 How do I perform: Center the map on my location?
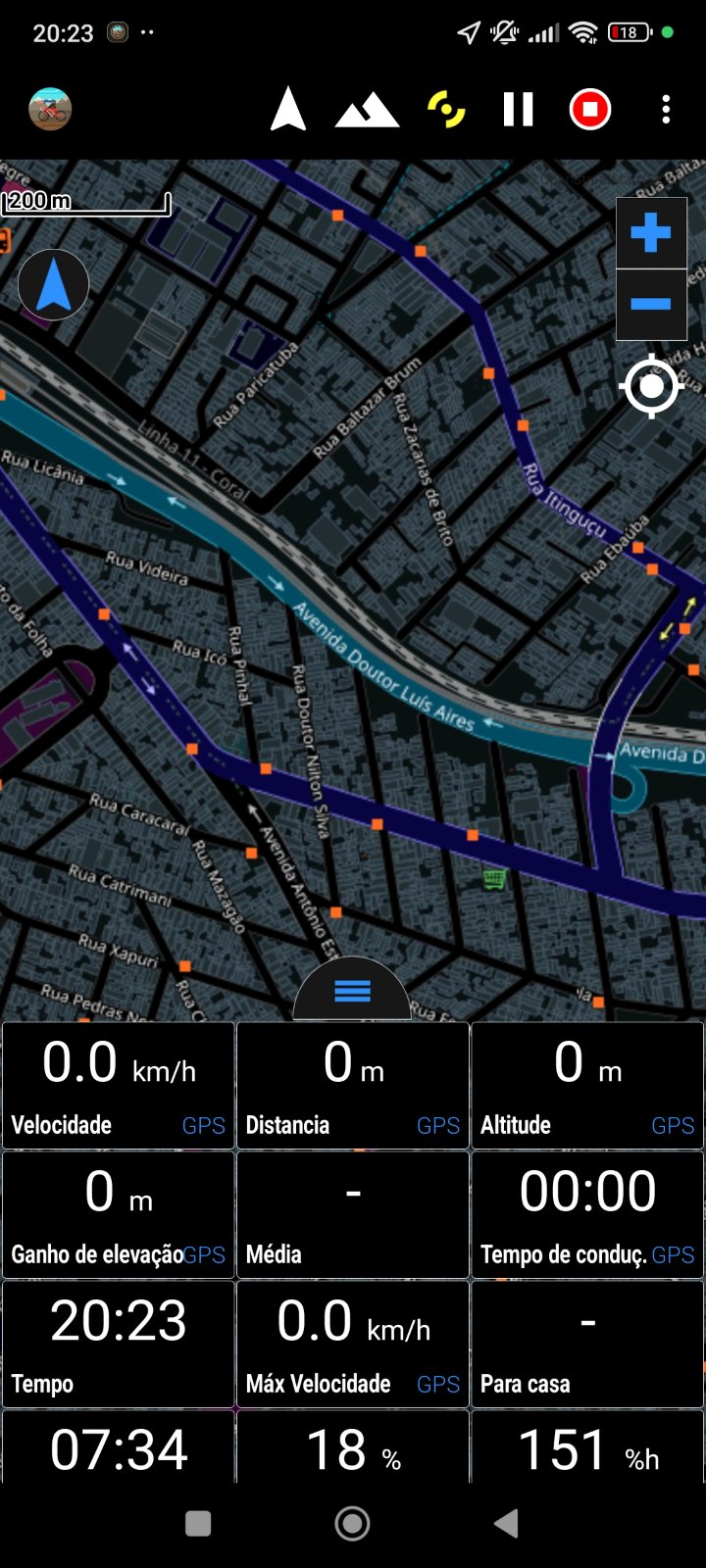pos(651,387)
